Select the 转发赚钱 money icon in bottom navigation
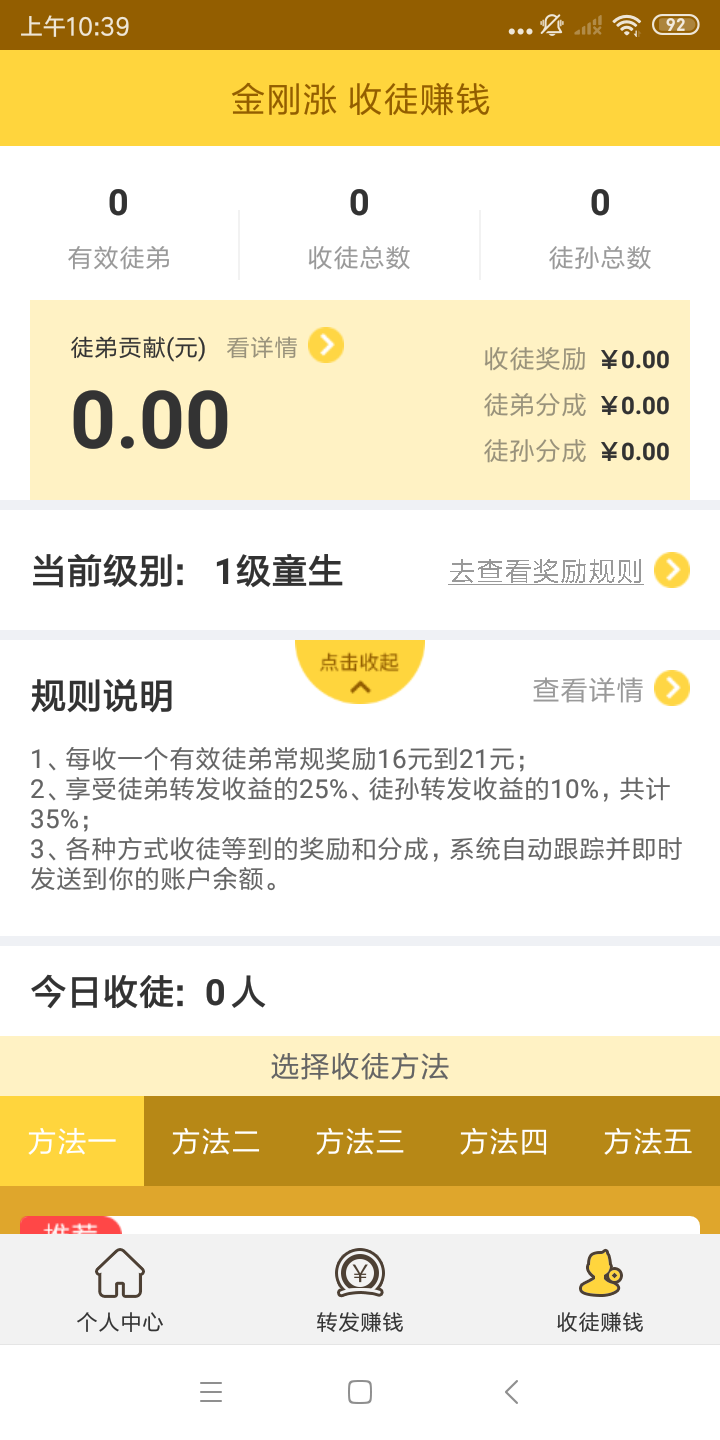This screenshot has height=1440, width=720. tap(359, 1275)
